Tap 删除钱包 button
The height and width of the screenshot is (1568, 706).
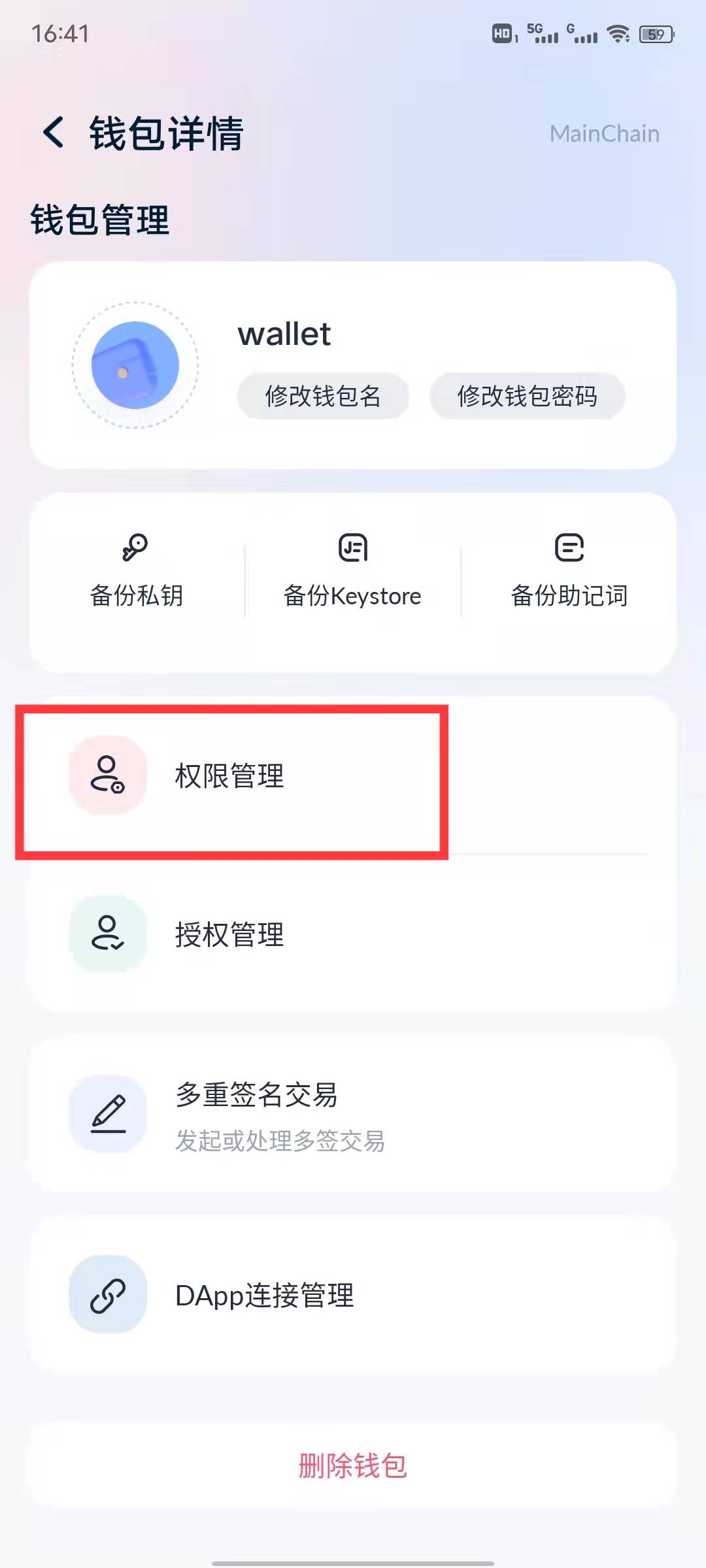[352, 1466]
